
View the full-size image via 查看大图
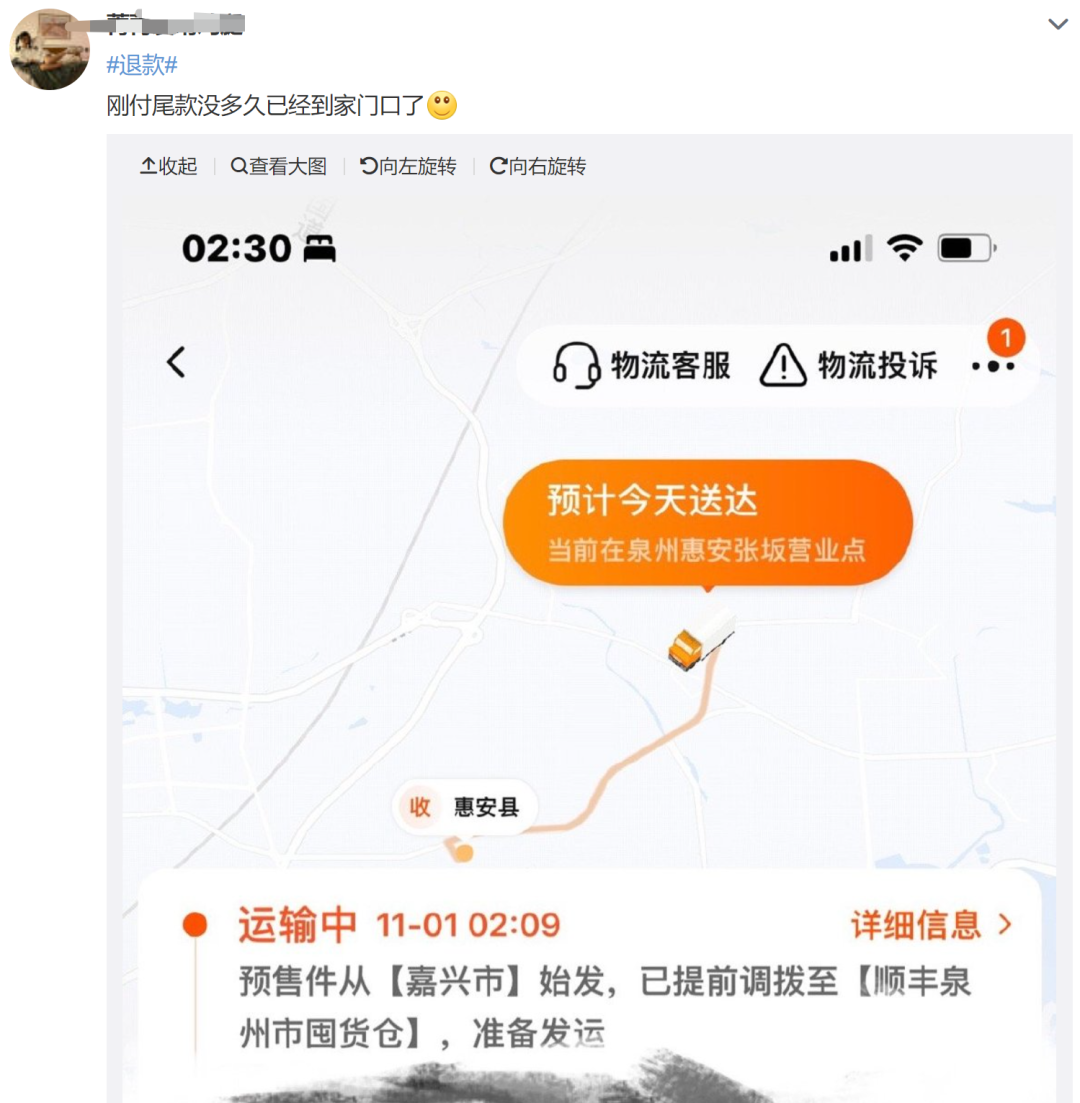pos(279,167)
